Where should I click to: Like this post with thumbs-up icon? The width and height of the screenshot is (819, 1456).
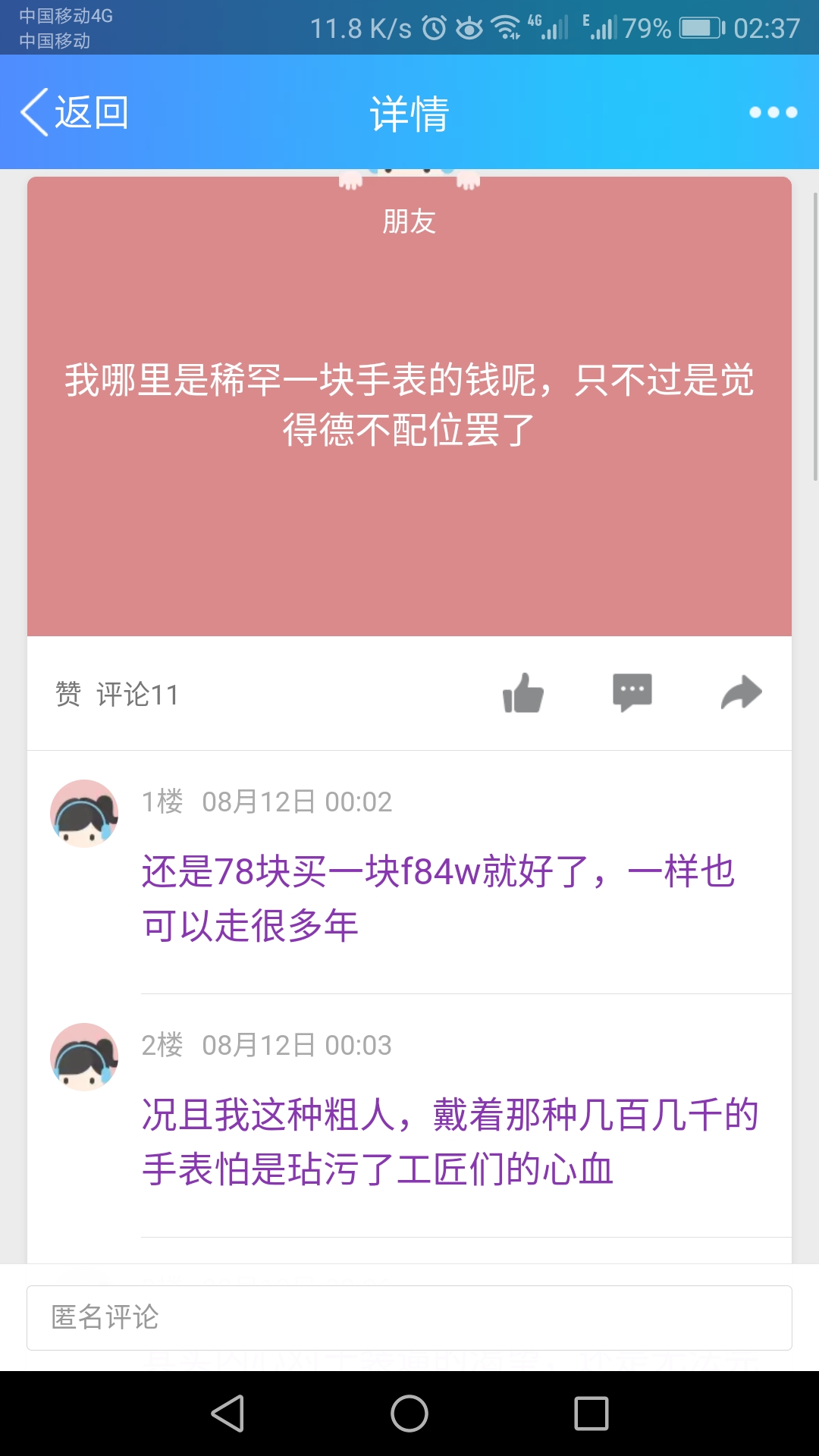click(x=523, y=693)
